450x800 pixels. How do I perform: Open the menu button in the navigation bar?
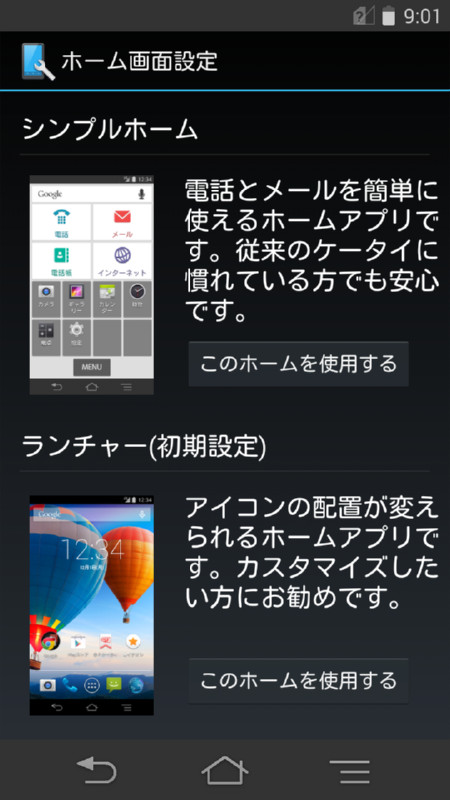(350, 771)
